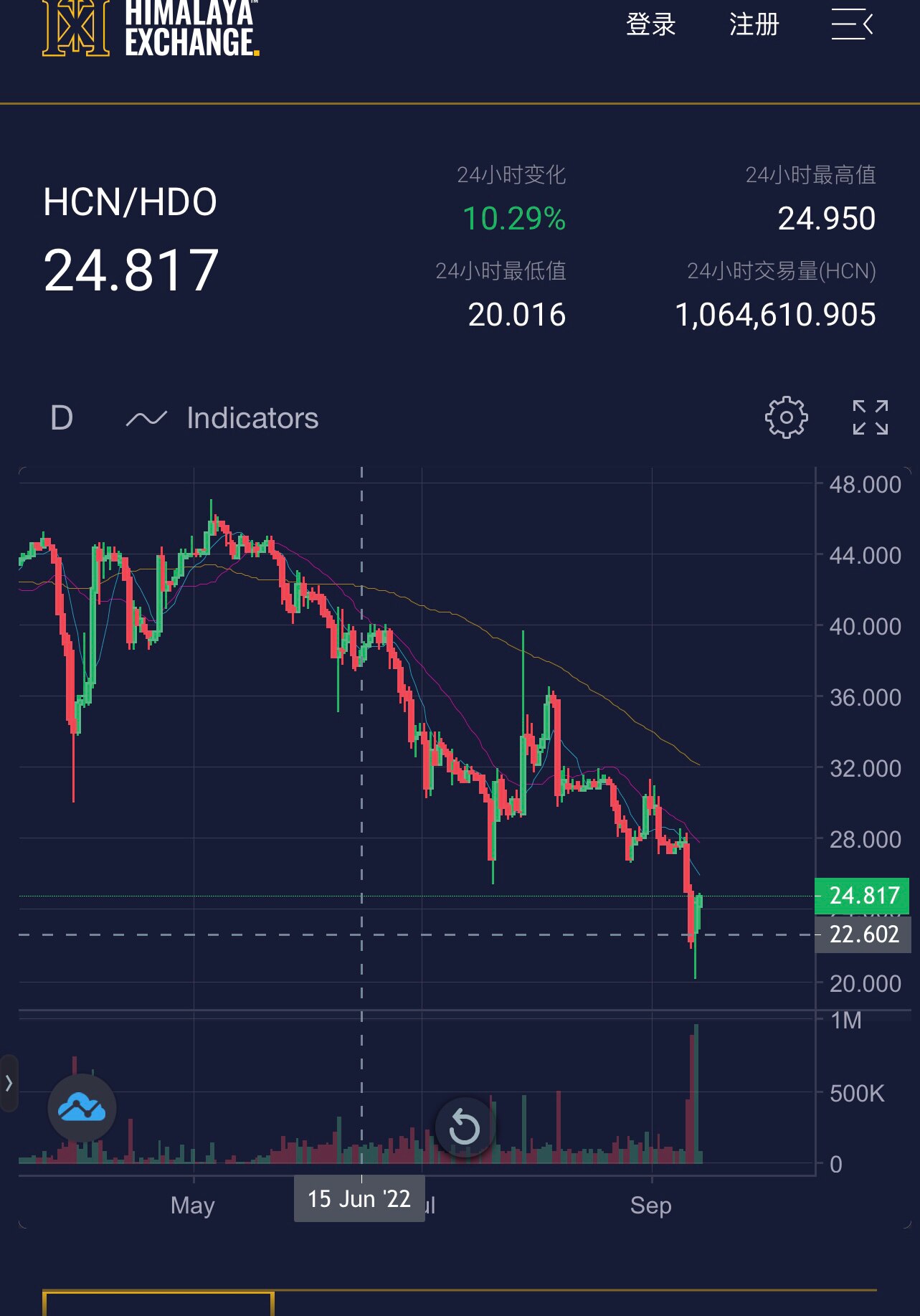Select the HCN/HDO trading pair label
The image size is (920, 1316).
[x=131, y=202]
